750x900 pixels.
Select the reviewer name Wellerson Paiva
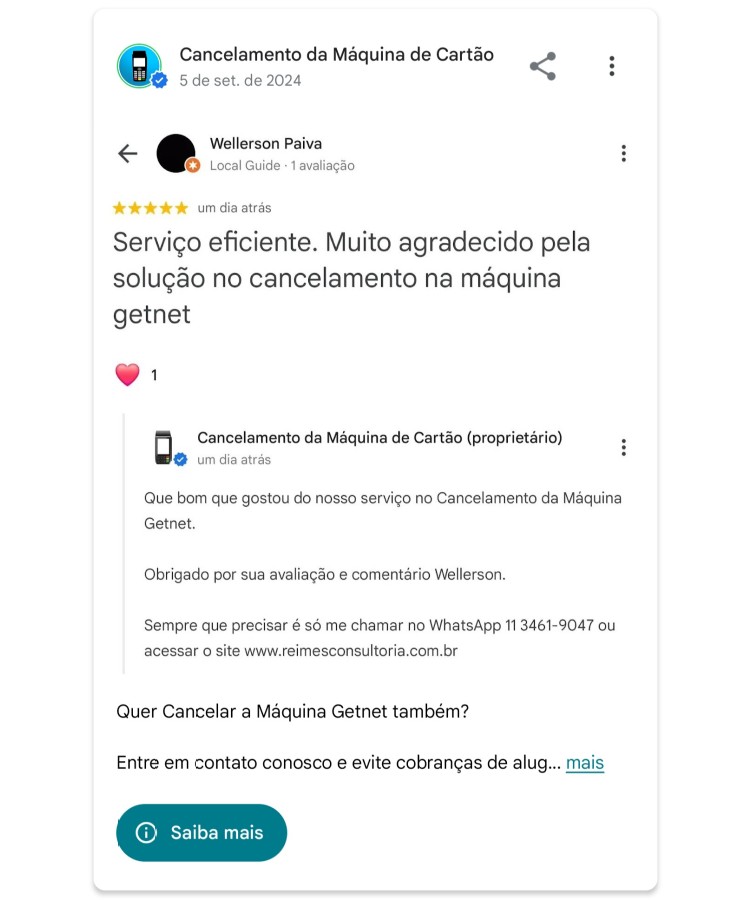click(266, 143)
